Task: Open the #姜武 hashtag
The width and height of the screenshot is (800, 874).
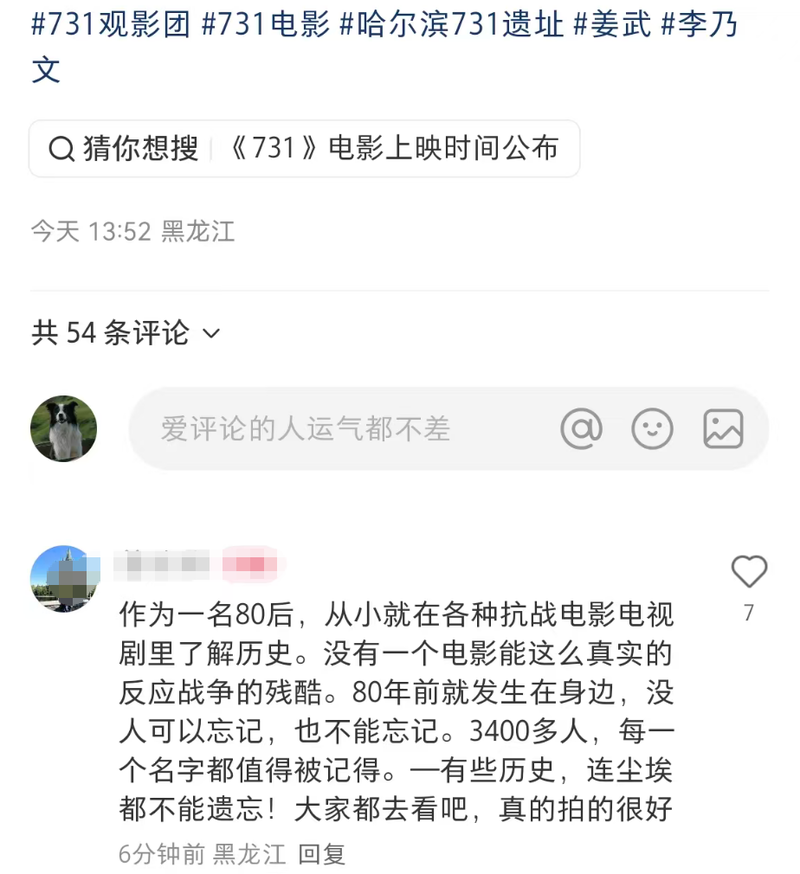Action: [610, 22]
